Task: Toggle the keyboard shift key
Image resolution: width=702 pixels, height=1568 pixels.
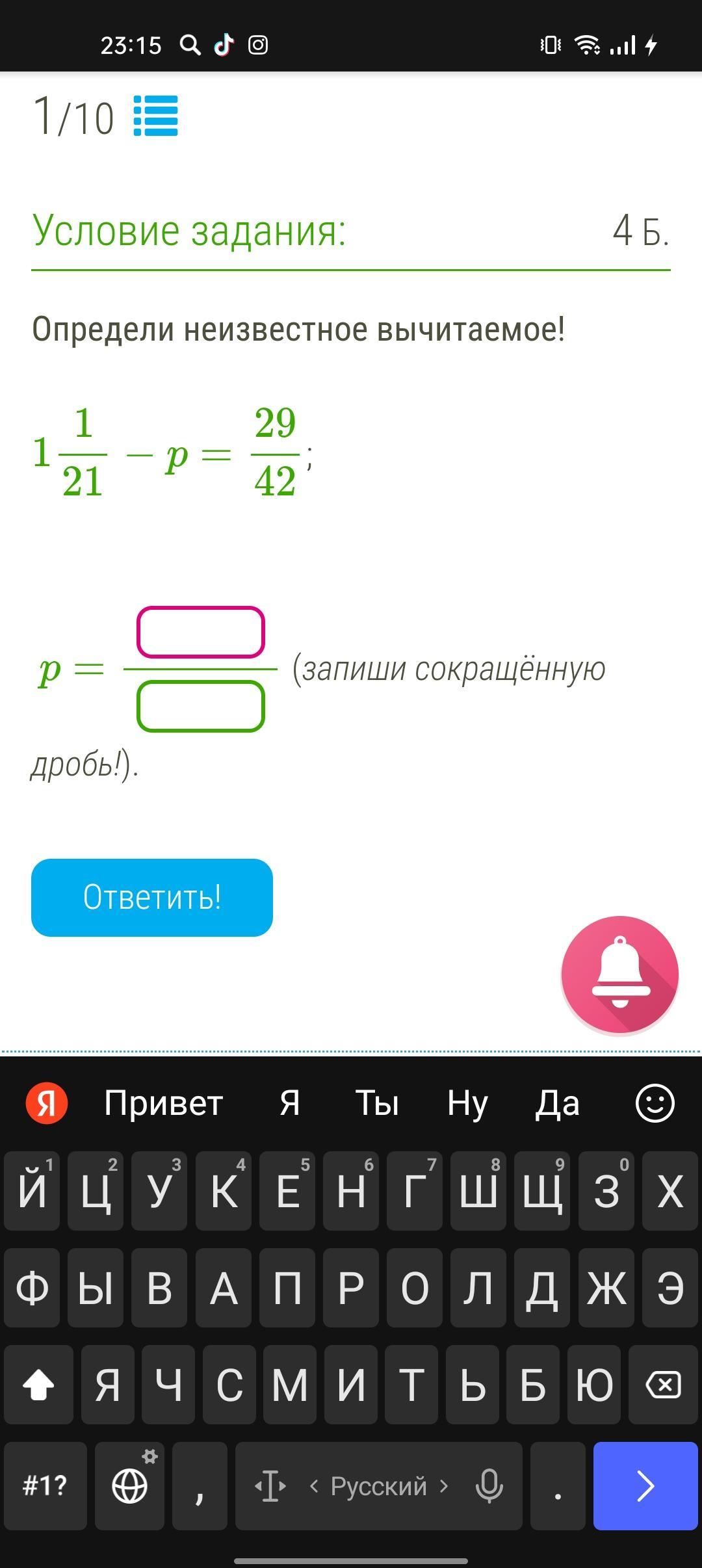Action: [x=38, y=1385]
